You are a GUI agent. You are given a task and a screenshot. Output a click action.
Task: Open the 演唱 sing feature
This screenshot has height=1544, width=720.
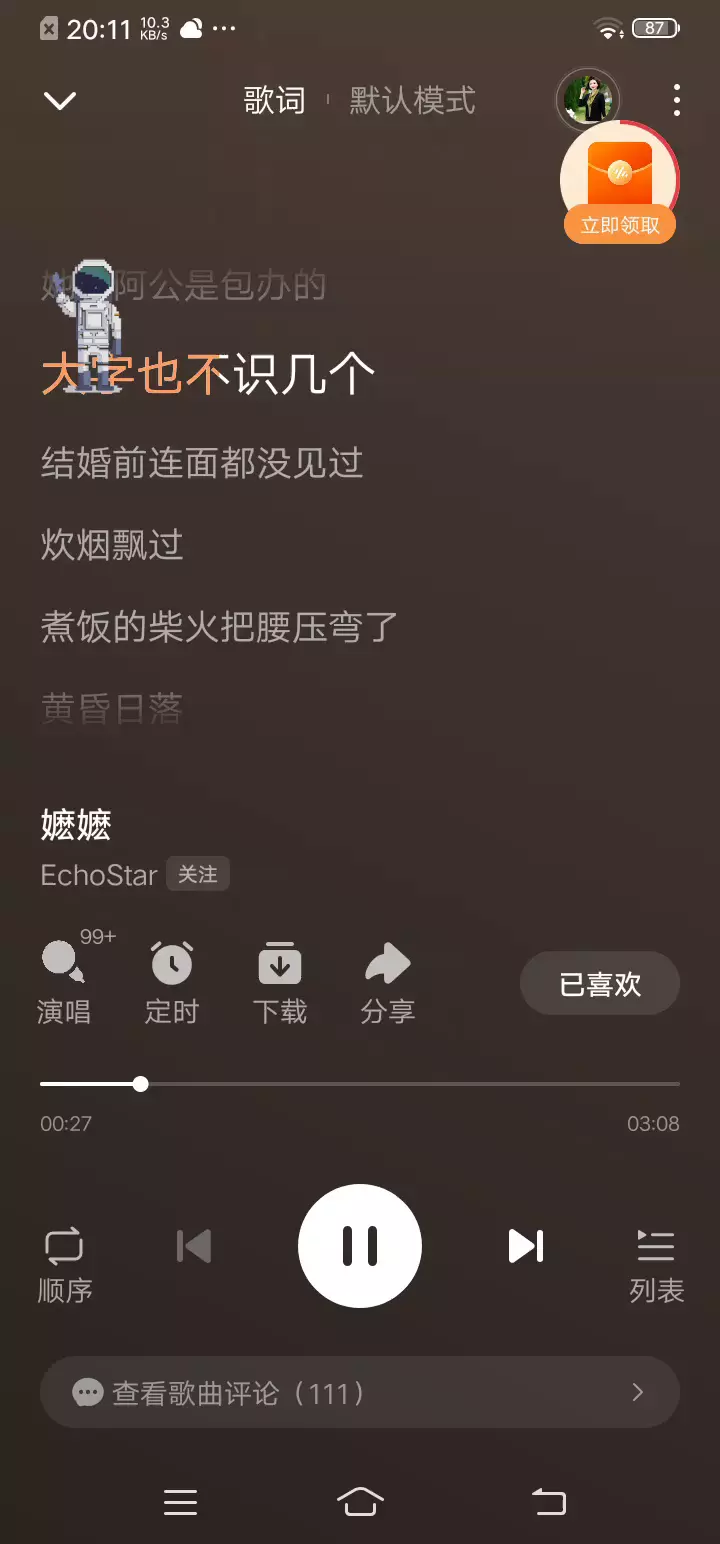pos(65,983)
